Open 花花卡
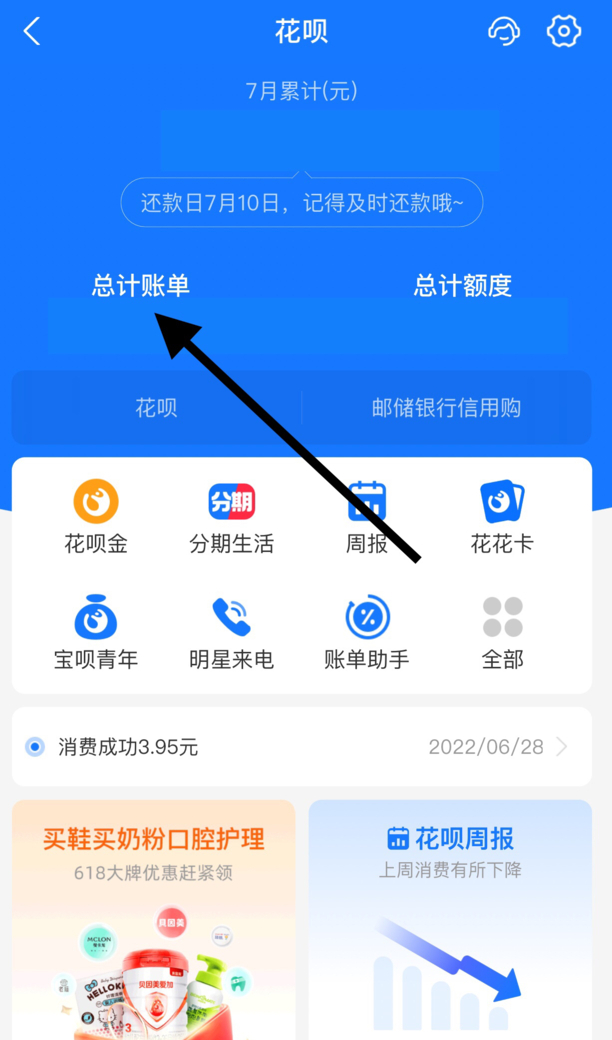Screen dimensions: 612x1040 click(x=502, y=518)
